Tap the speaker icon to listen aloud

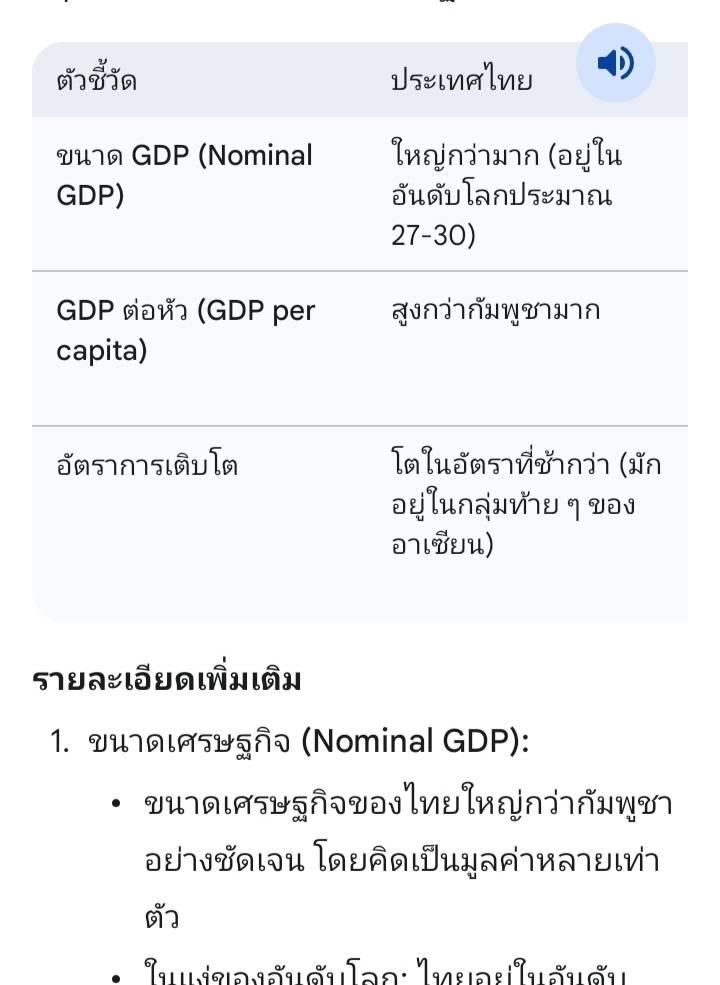click(616, 63)
